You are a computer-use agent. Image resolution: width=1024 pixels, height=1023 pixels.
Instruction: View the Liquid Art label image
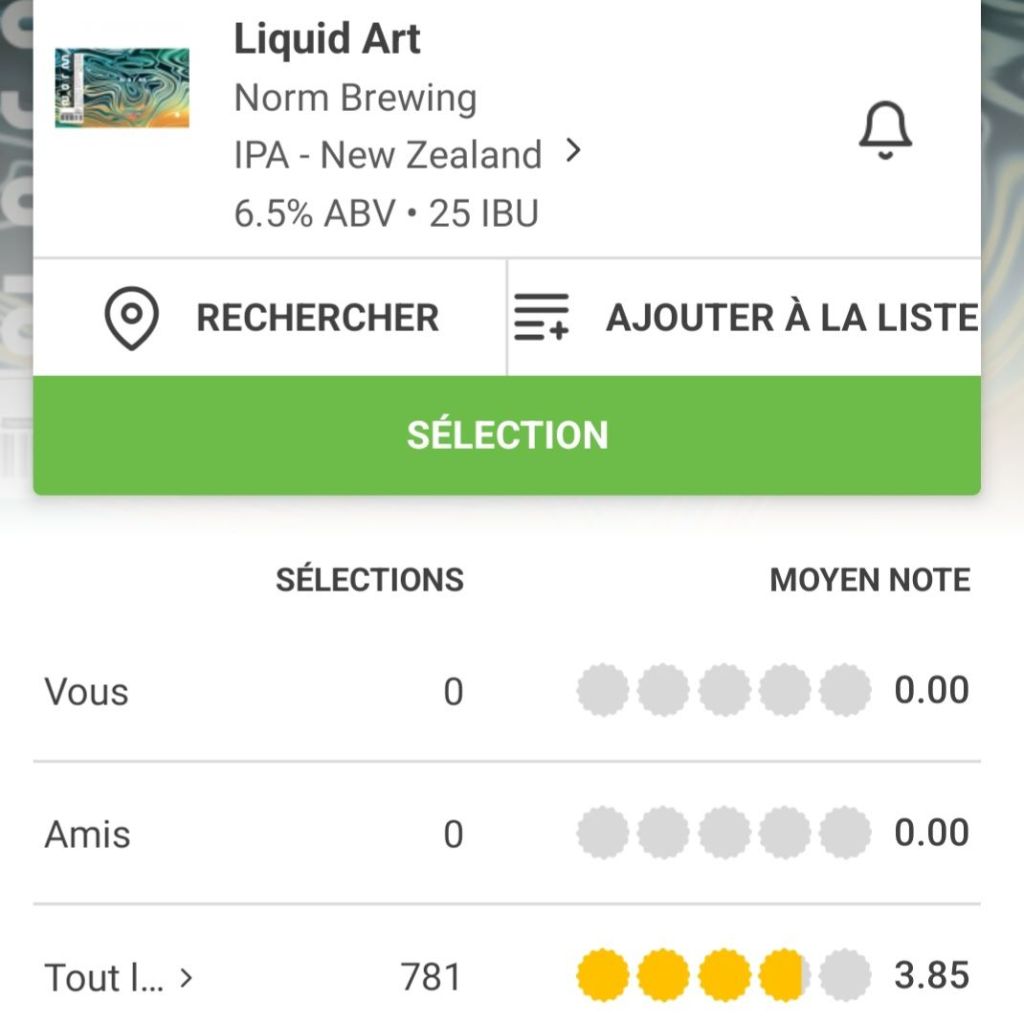point(122,89)
